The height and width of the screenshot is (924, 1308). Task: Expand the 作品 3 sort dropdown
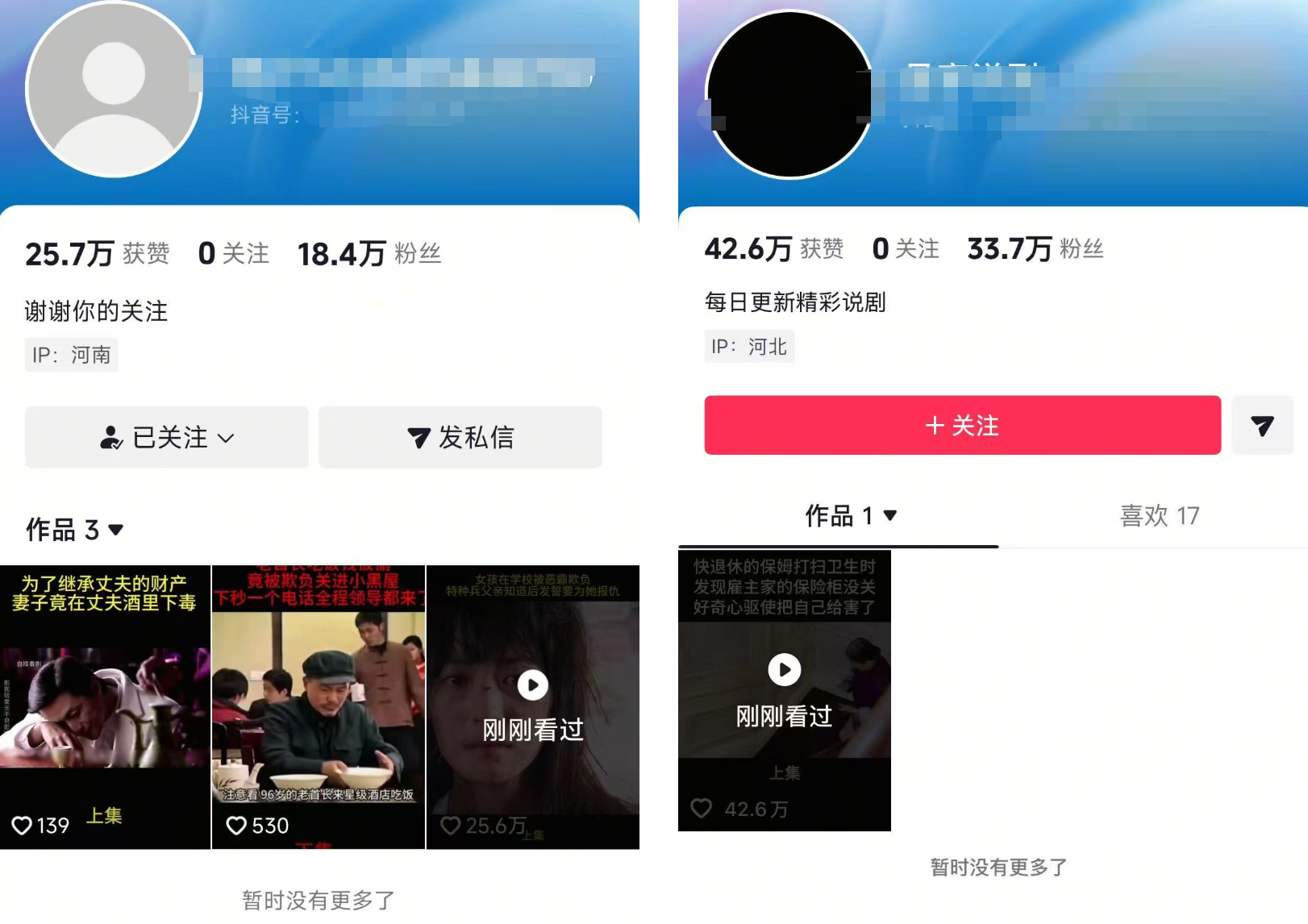pyautogui.click(x=75, y=530)
